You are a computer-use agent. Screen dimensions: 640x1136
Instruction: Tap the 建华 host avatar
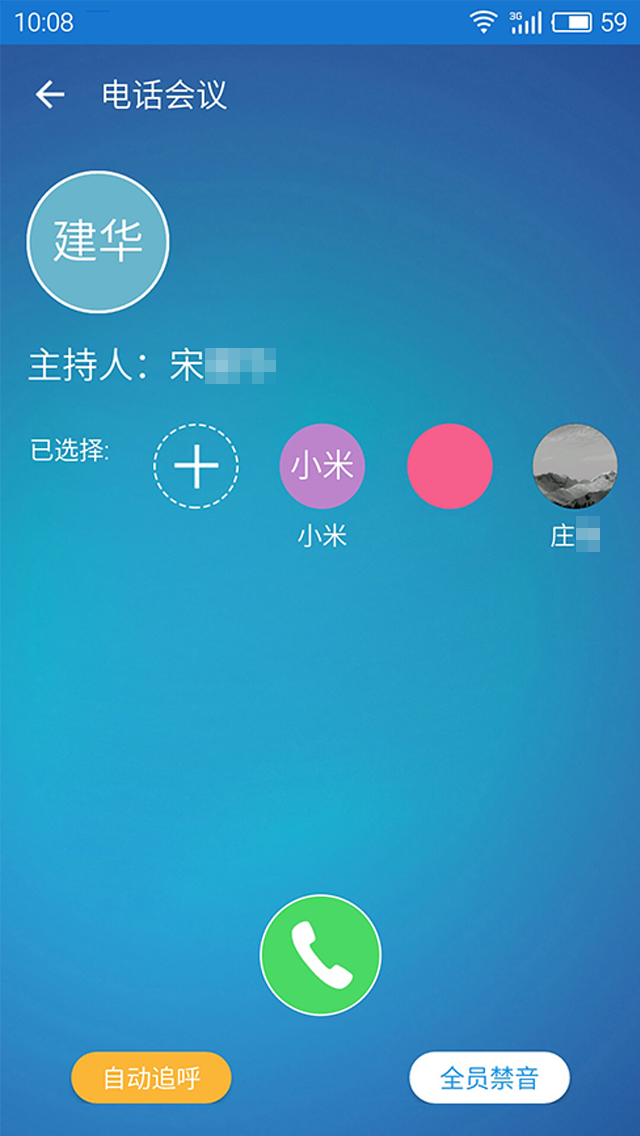97,242
